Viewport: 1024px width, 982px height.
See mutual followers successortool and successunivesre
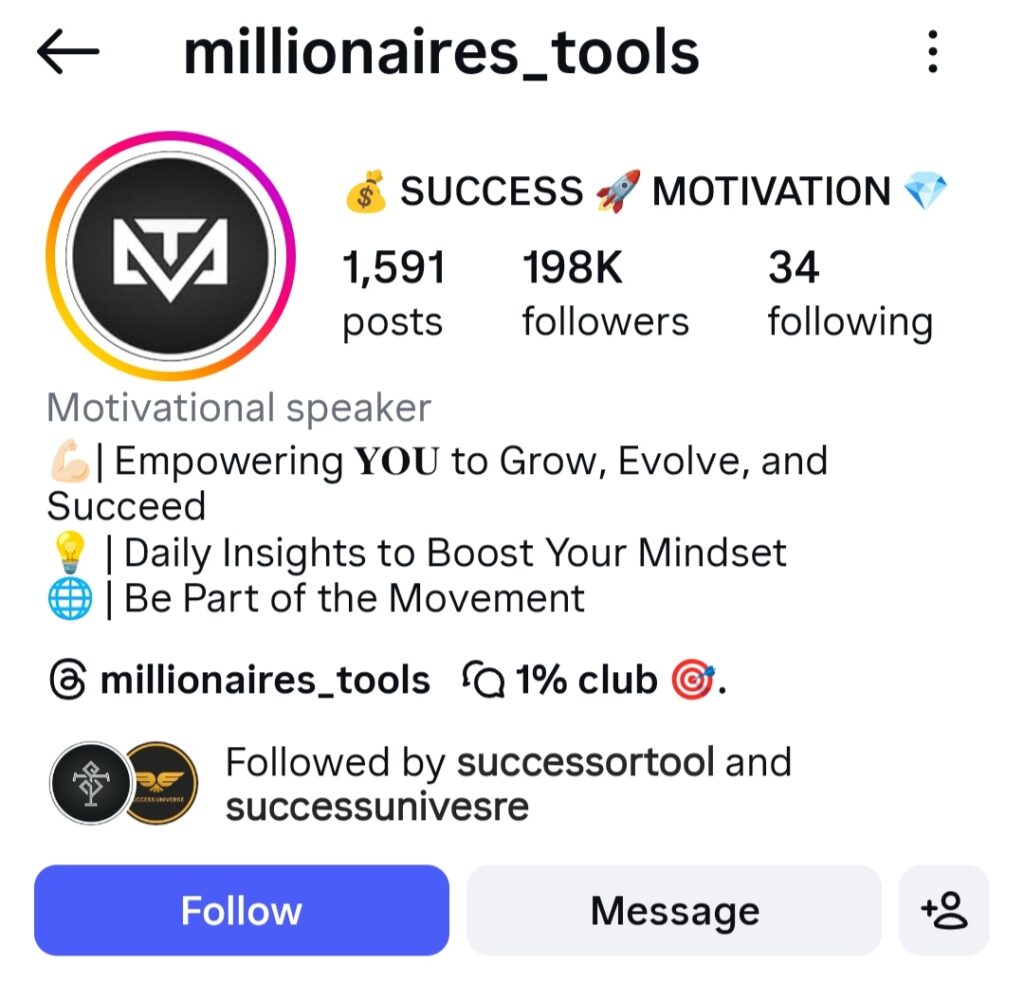[507, 783]
